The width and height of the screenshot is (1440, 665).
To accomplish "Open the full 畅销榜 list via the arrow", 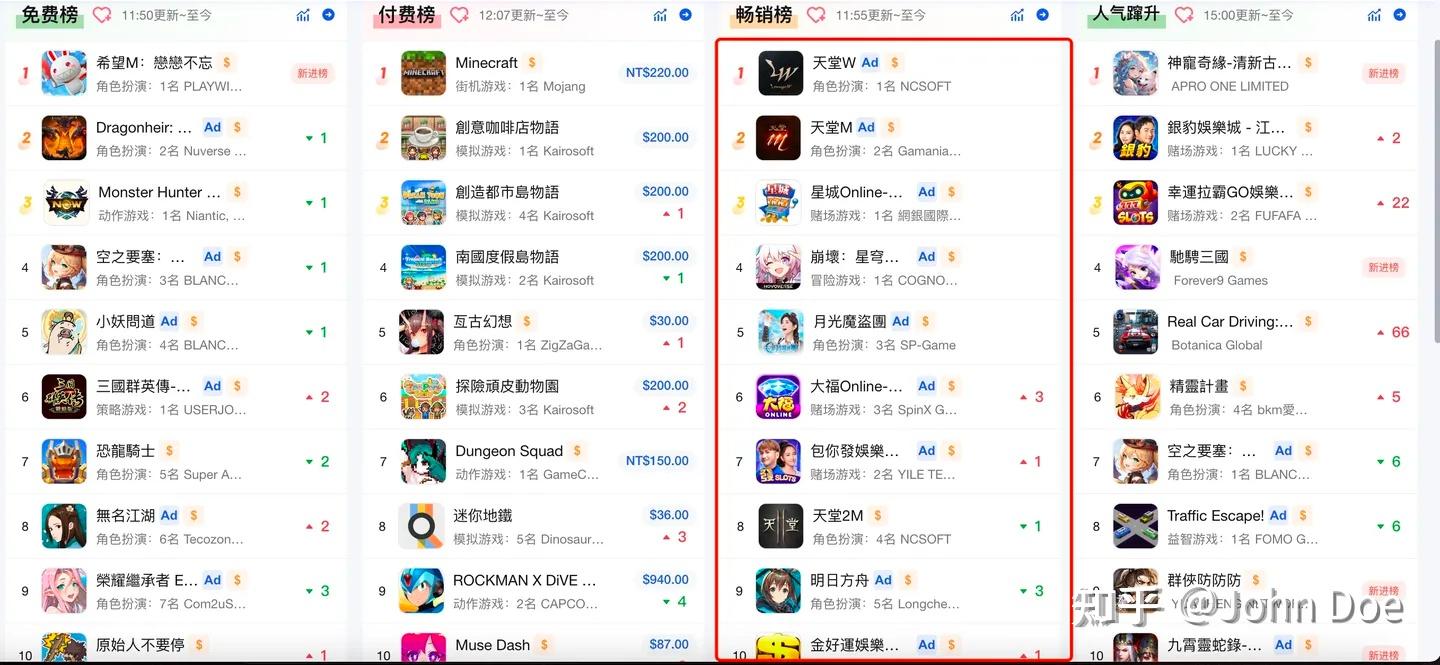I will (1043, 15).
